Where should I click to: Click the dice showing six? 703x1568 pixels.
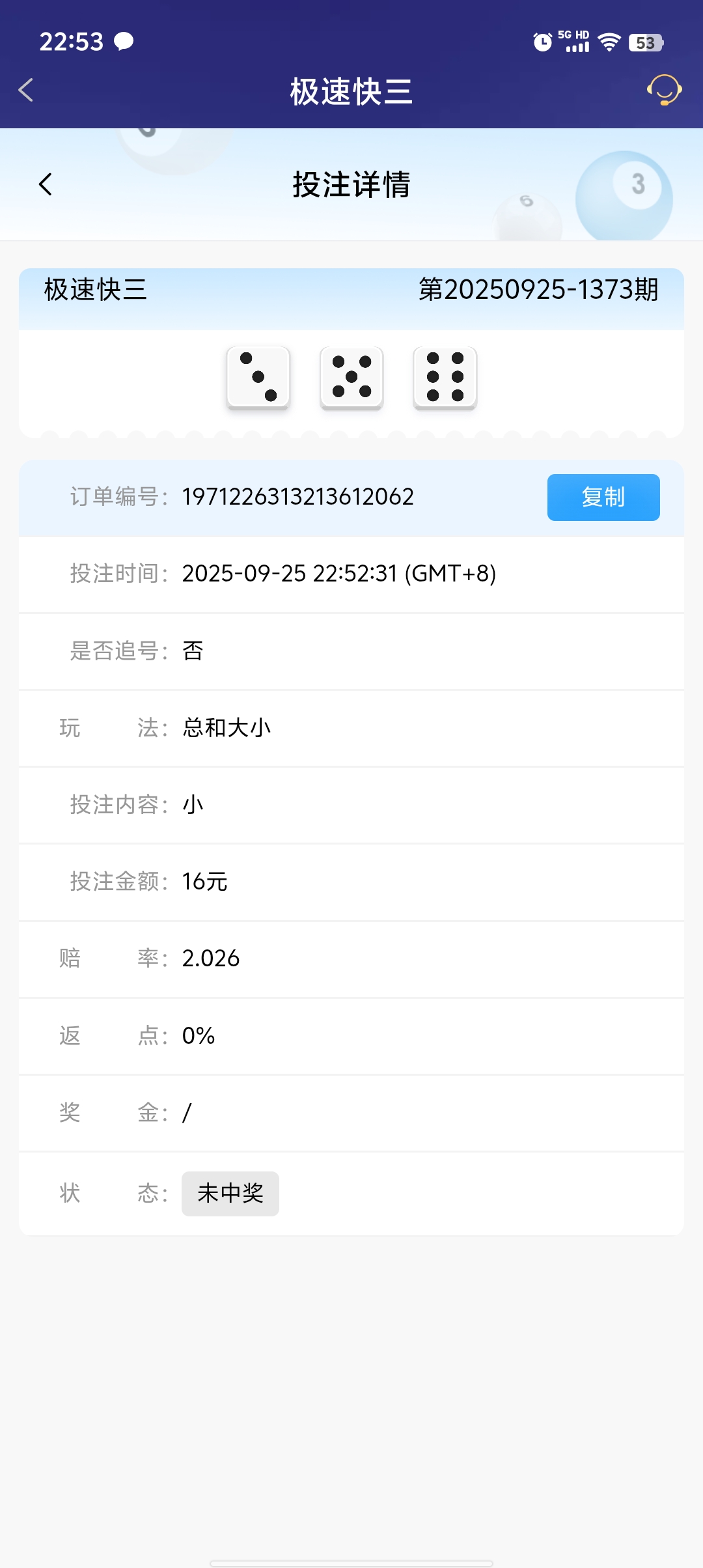pyautogui.click(x=445, y=378)
